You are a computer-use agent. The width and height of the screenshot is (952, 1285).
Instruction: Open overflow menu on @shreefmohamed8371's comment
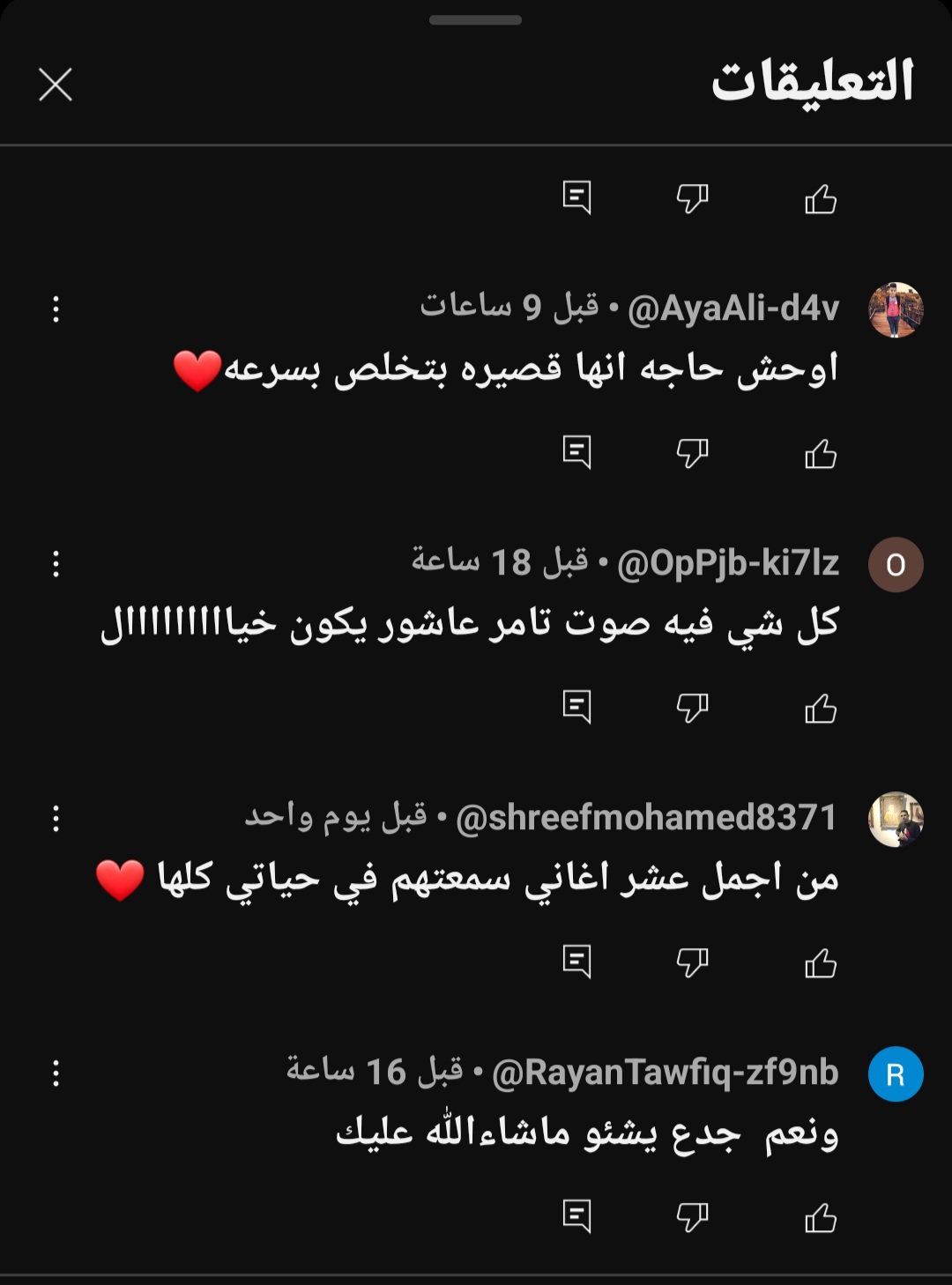point(56,819)
